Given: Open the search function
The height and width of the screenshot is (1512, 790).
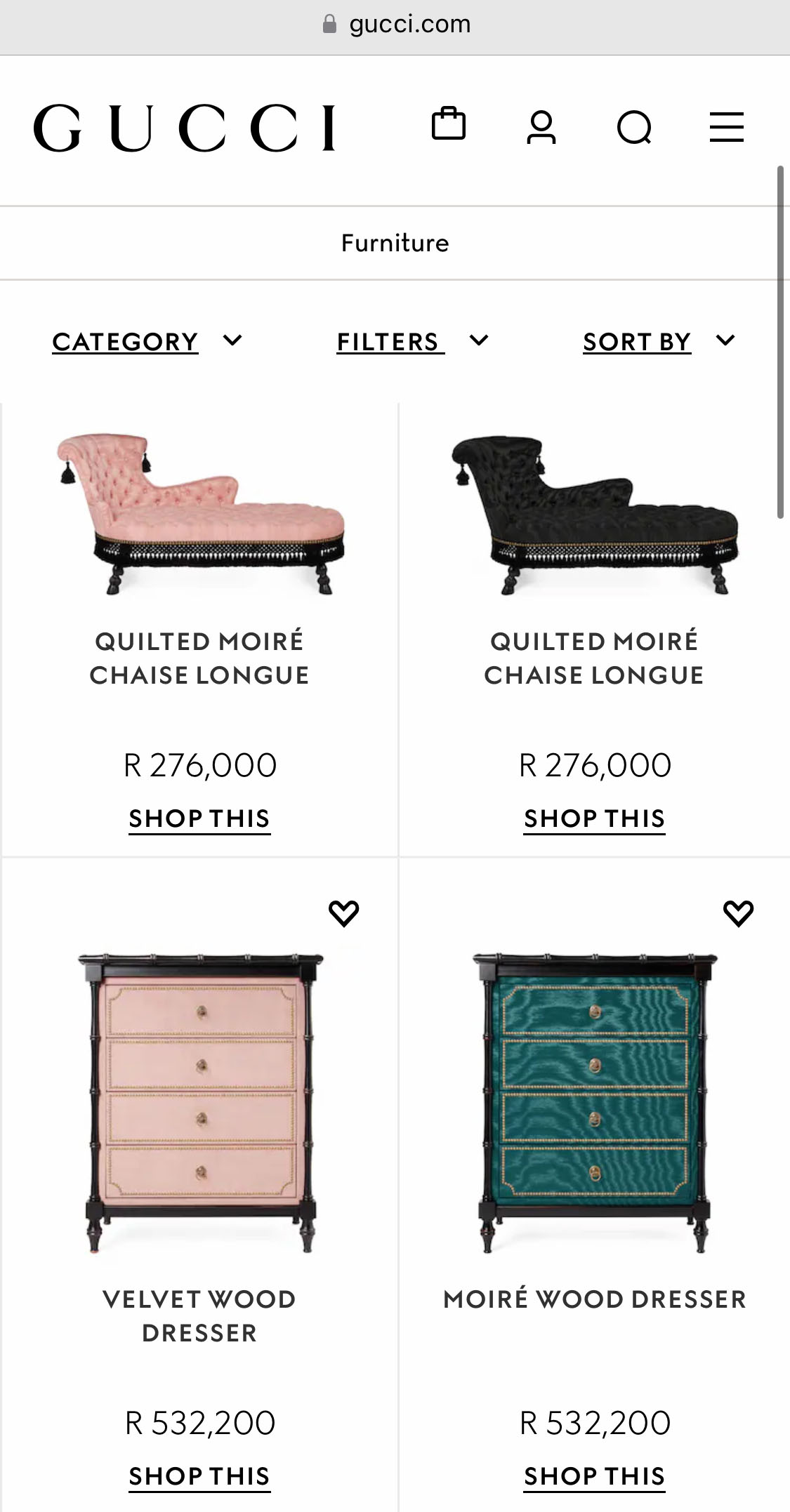Looking at the screenshot, I should (x=634, y=126).
